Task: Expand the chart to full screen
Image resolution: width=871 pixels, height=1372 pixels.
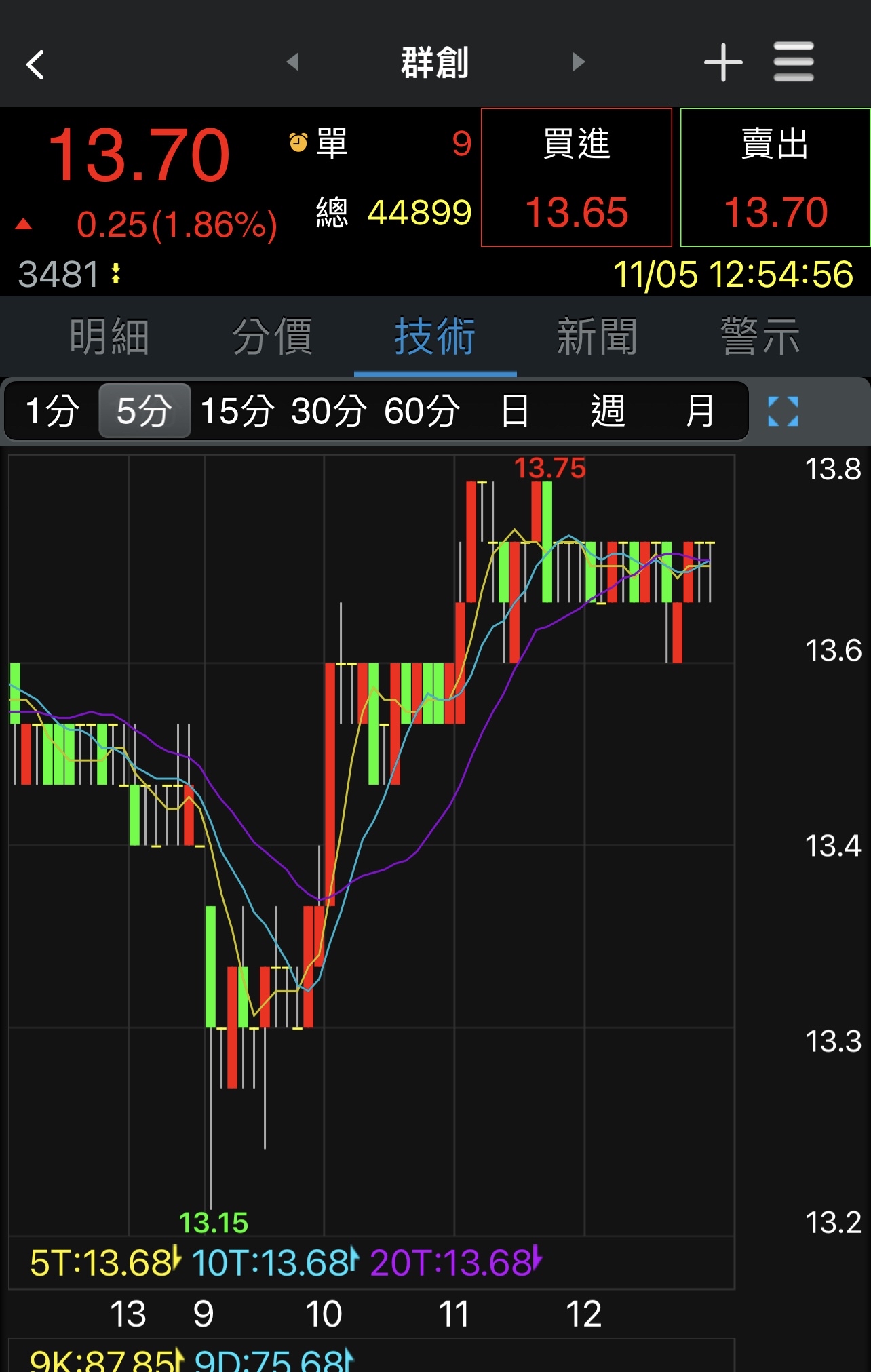Action: coord(783,411)
